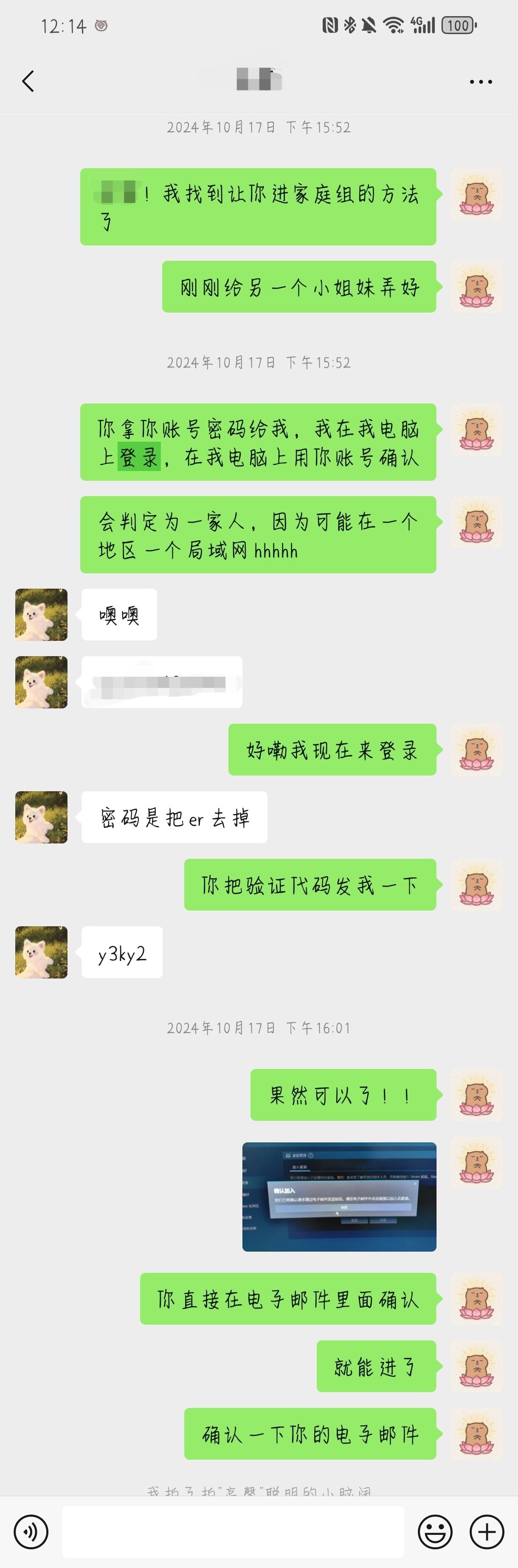Open the plus attachments menu

click(x=487, y=1531)
